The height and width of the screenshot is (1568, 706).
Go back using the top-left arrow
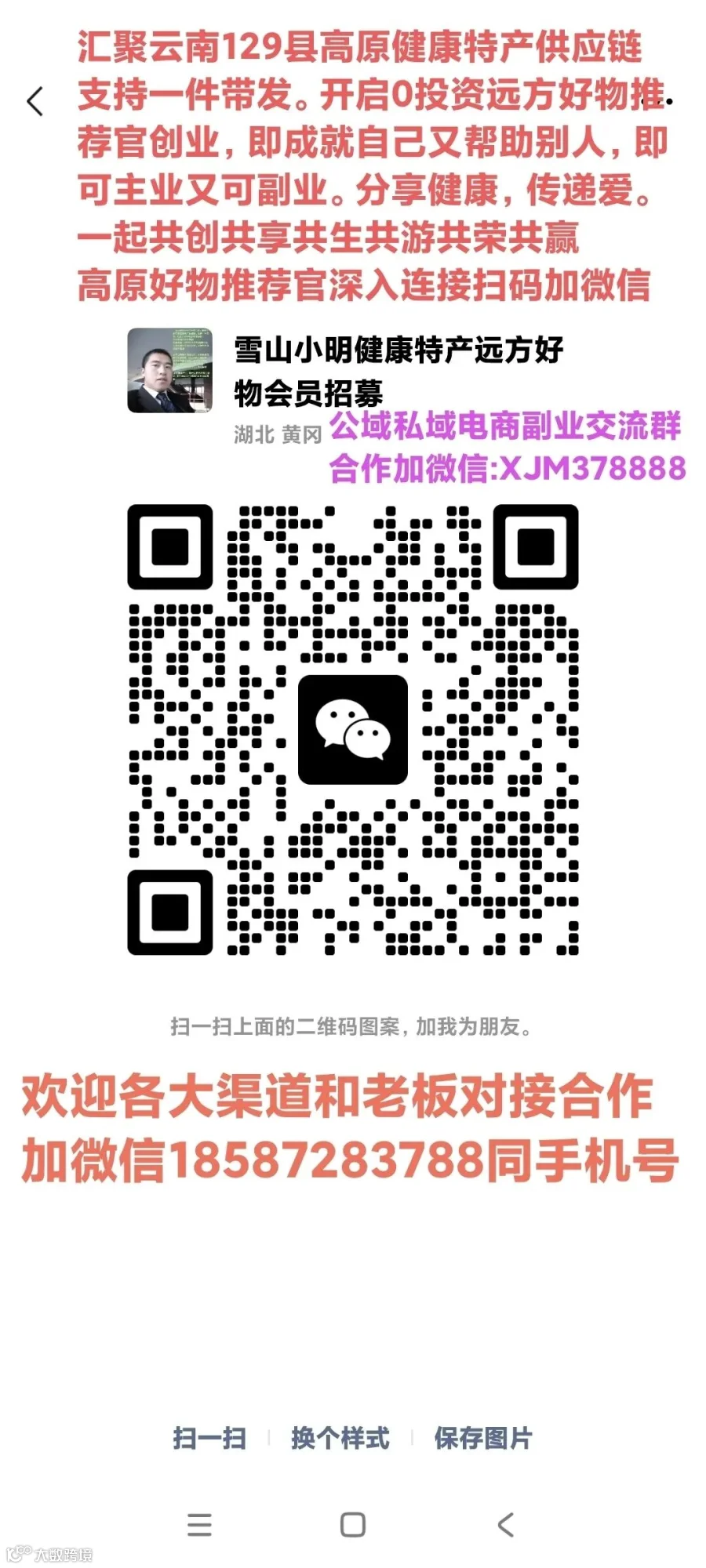pos(35,102)
